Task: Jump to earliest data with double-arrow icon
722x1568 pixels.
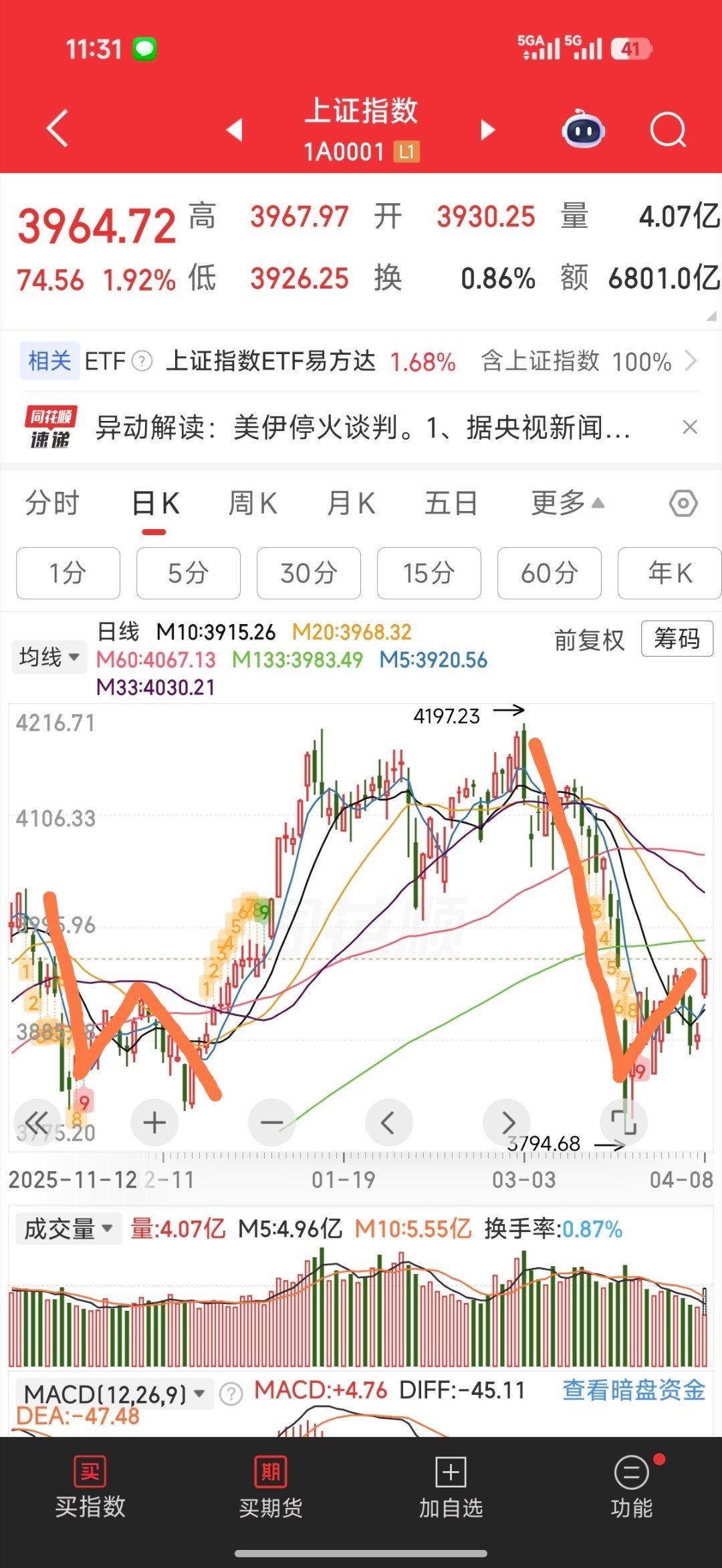Action: [x=37, y=1122]
